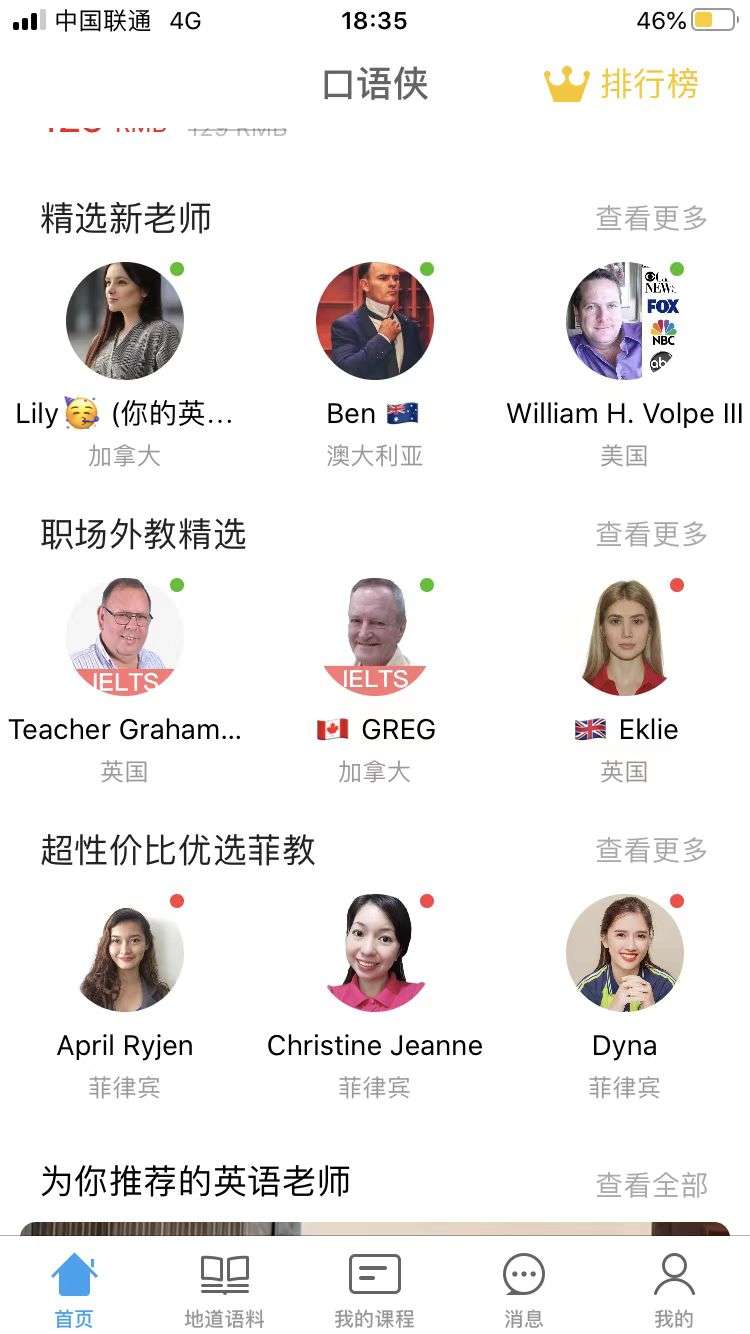
Task: Open teacher Lily's profile
Action: [x=125, y=321]
